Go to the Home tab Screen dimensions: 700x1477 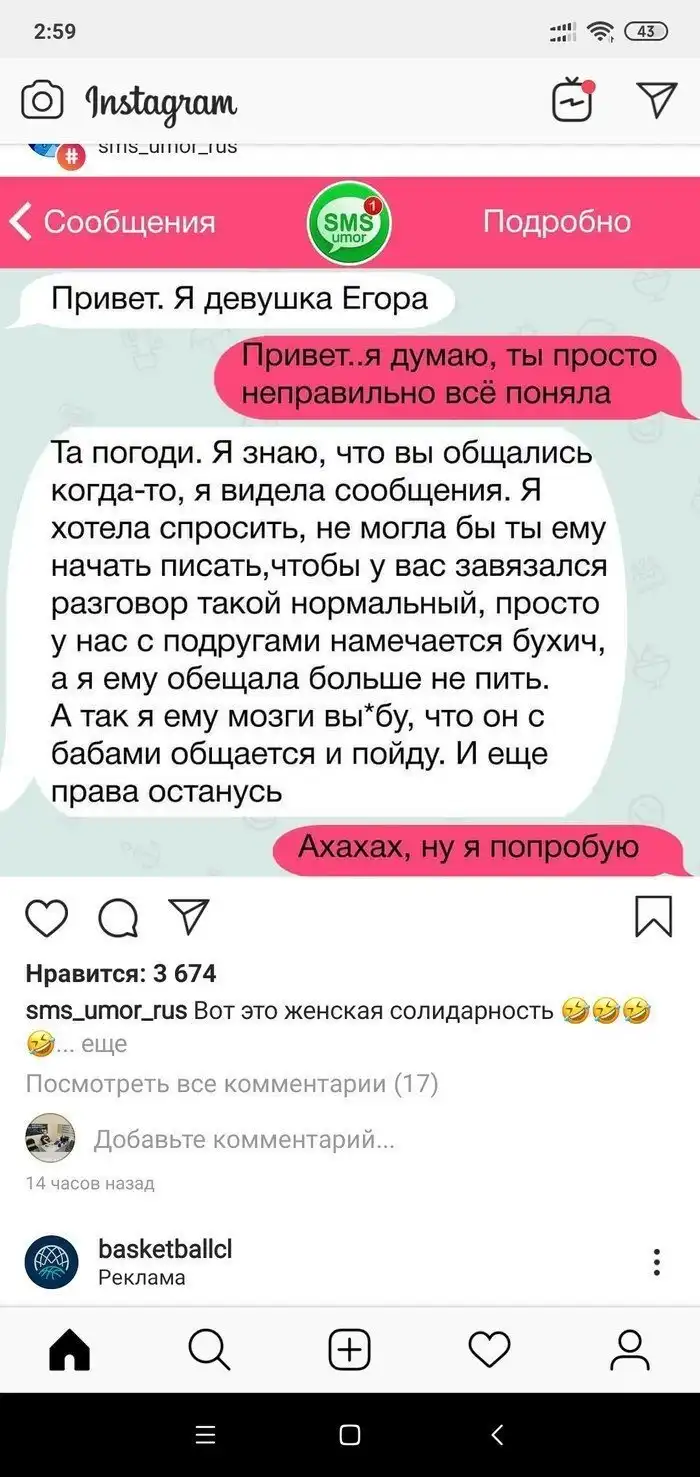tap(70, 1350)
